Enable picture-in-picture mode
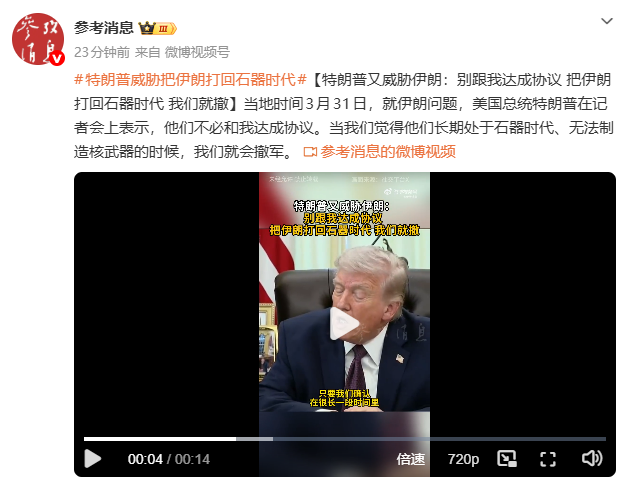 pyautogui.click(x=507, y=459)
